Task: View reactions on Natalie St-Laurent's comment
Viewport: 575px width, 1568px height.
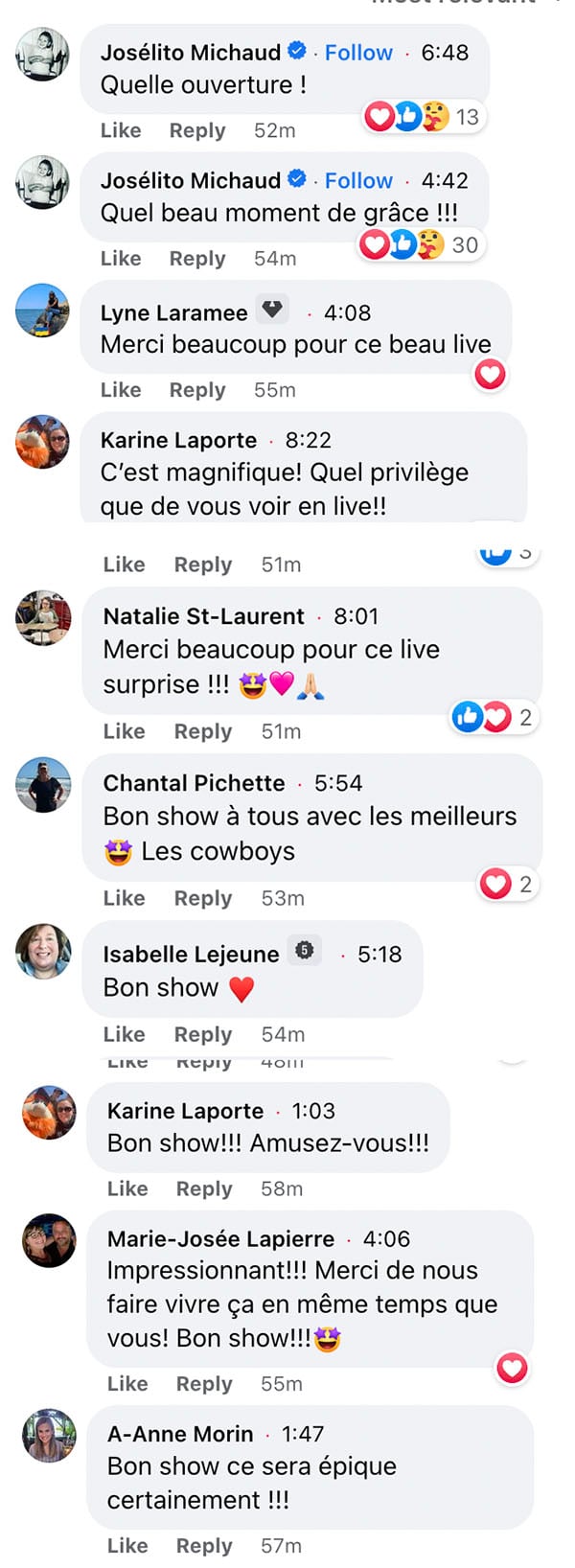Action: (494, 717)
